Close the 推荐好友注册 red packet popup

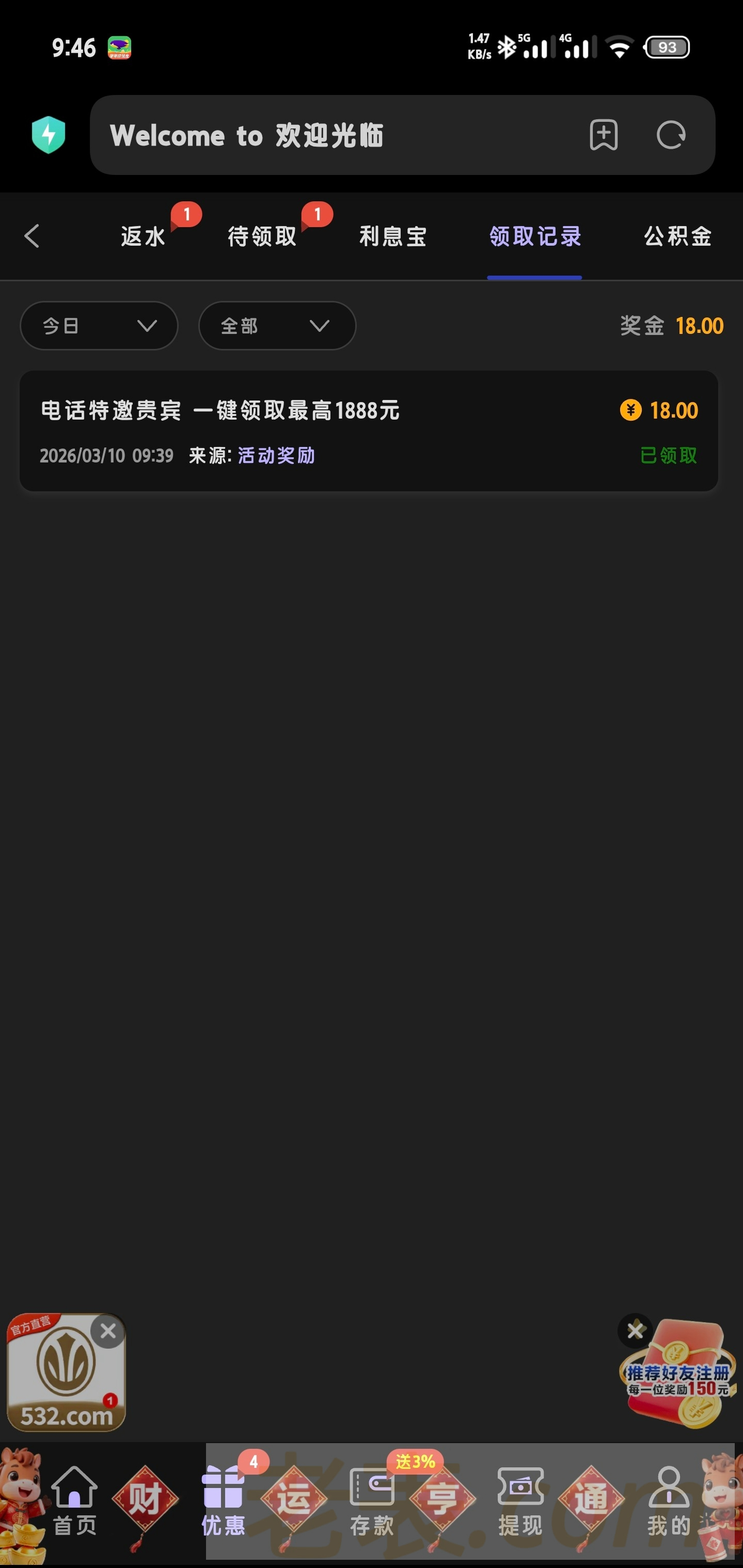pyautogui.click(x=635, y=1331)
